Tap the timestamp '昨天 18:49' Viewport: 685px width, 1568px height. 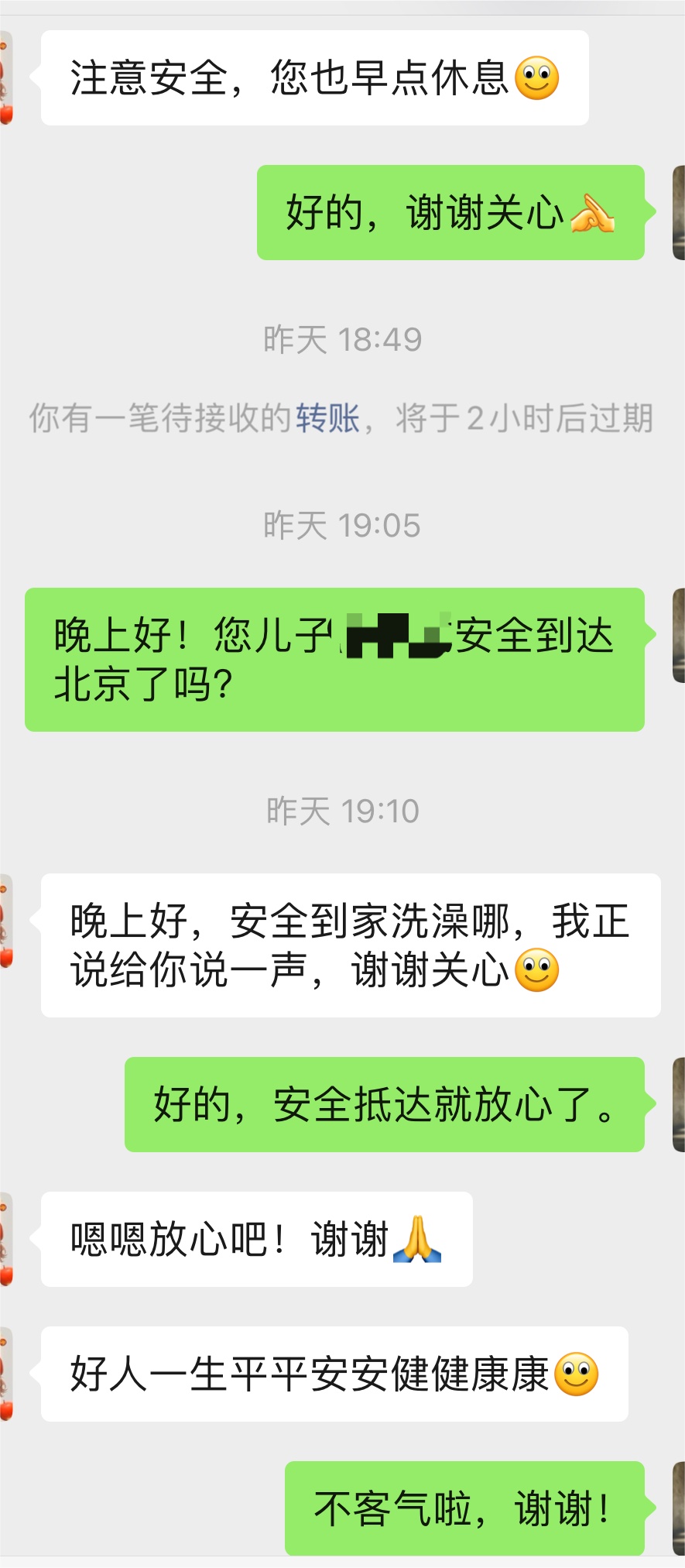tap(342, 338)
